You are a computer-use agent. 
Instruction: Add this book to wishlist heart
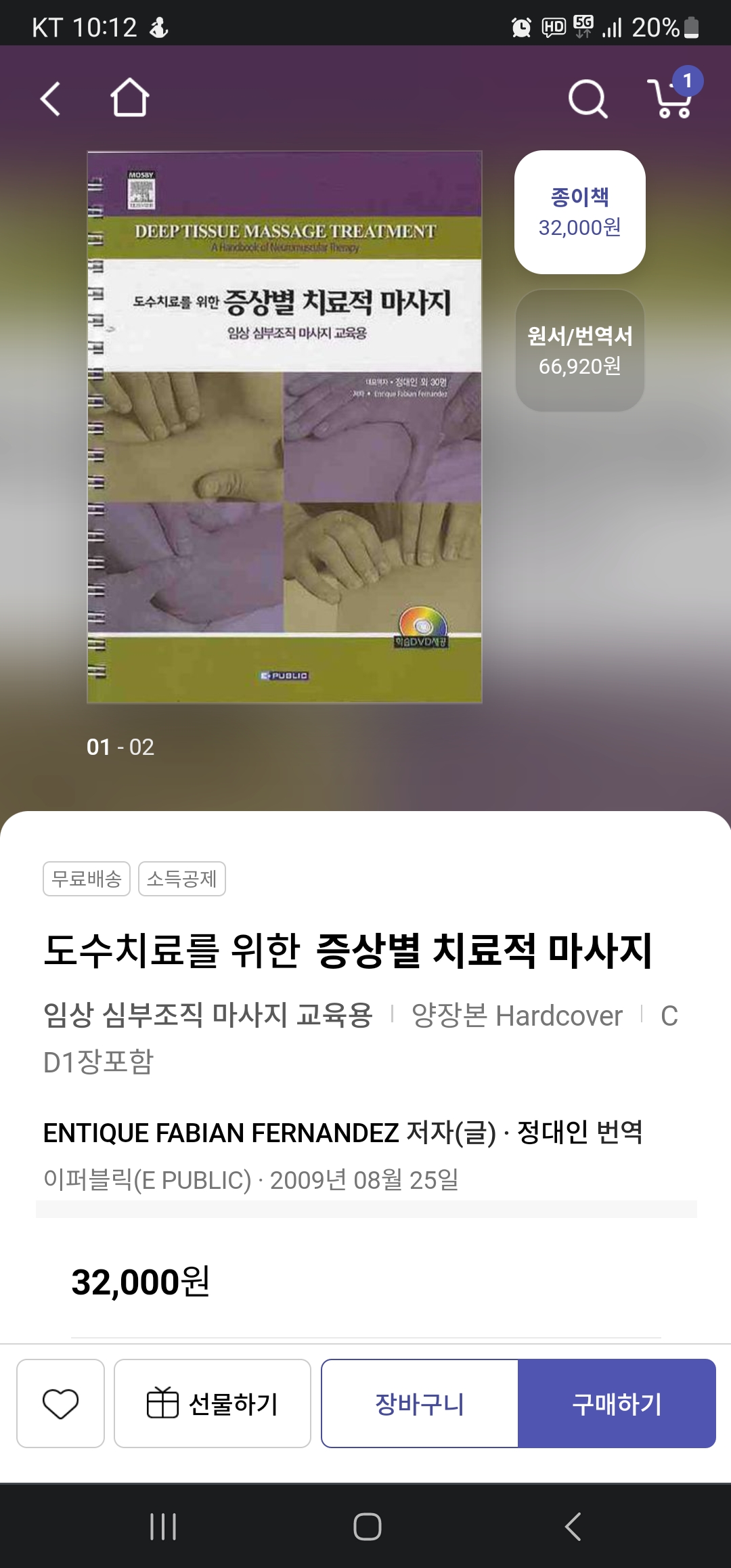[60, 1403]
